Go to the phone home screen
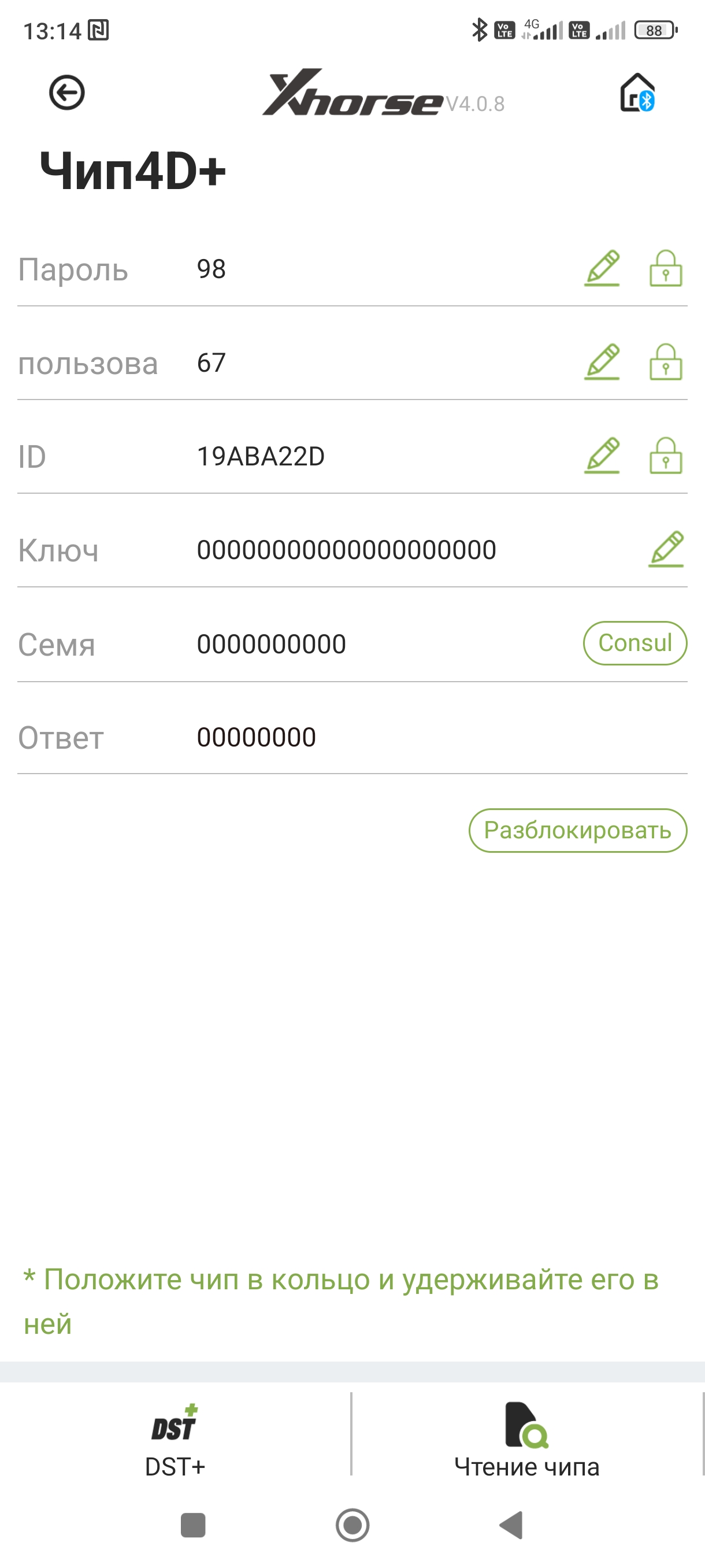The width and height of the screenshot is (705, 1568). click(353, 1525)
